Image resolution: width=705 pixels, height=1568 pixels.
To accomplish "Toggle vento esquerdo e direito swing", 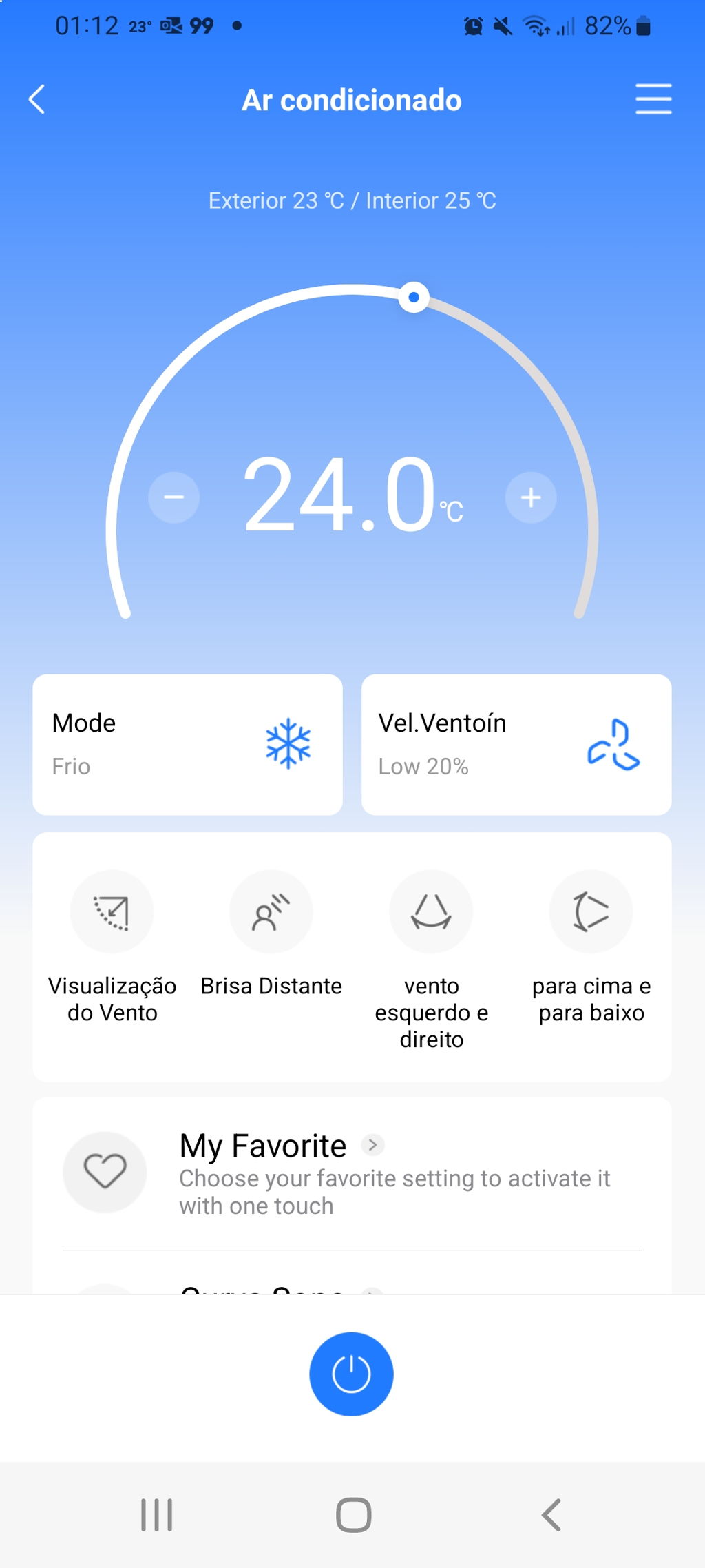I will coord(431,912).
